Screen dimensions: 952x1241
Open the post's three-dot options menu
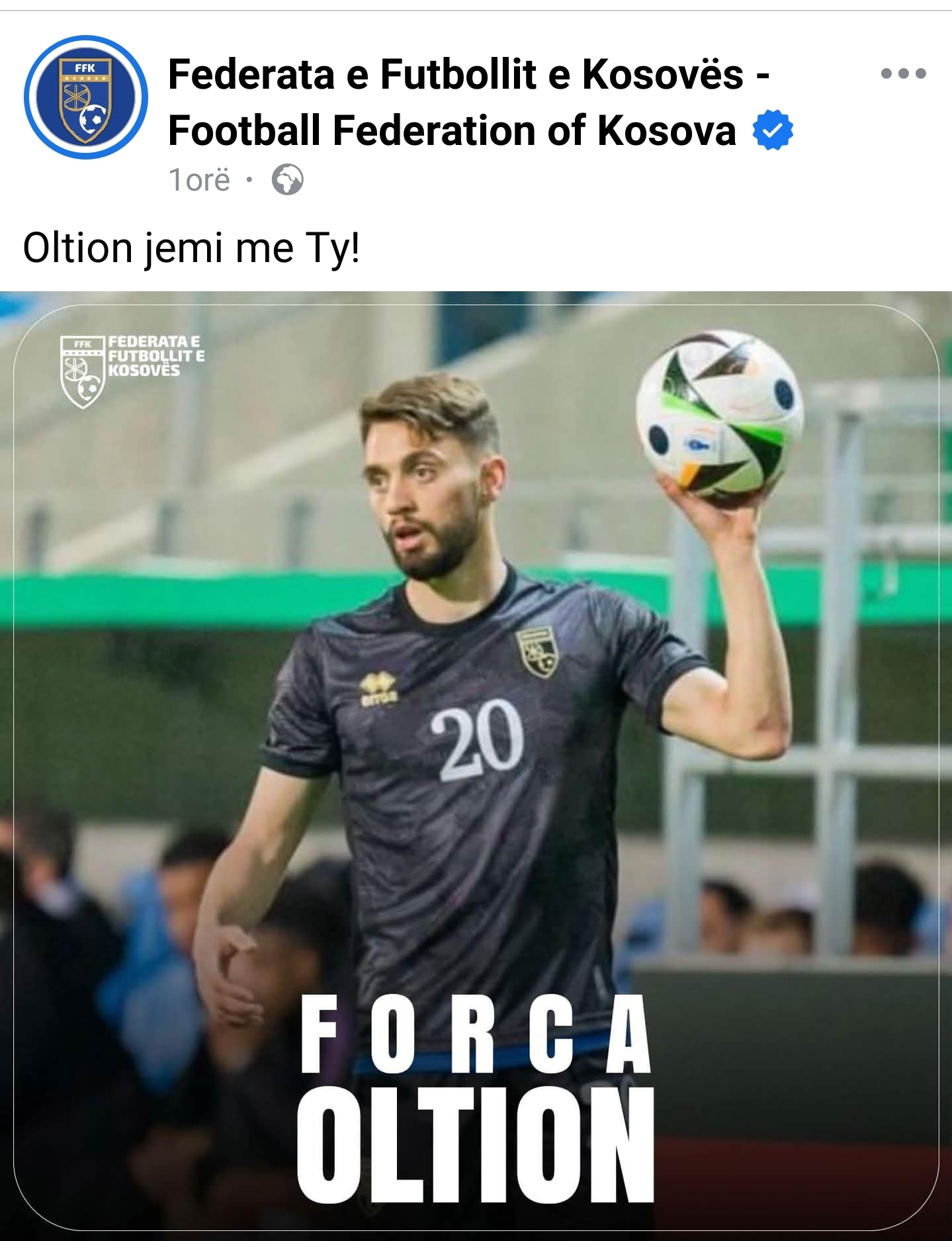point(903,73)
